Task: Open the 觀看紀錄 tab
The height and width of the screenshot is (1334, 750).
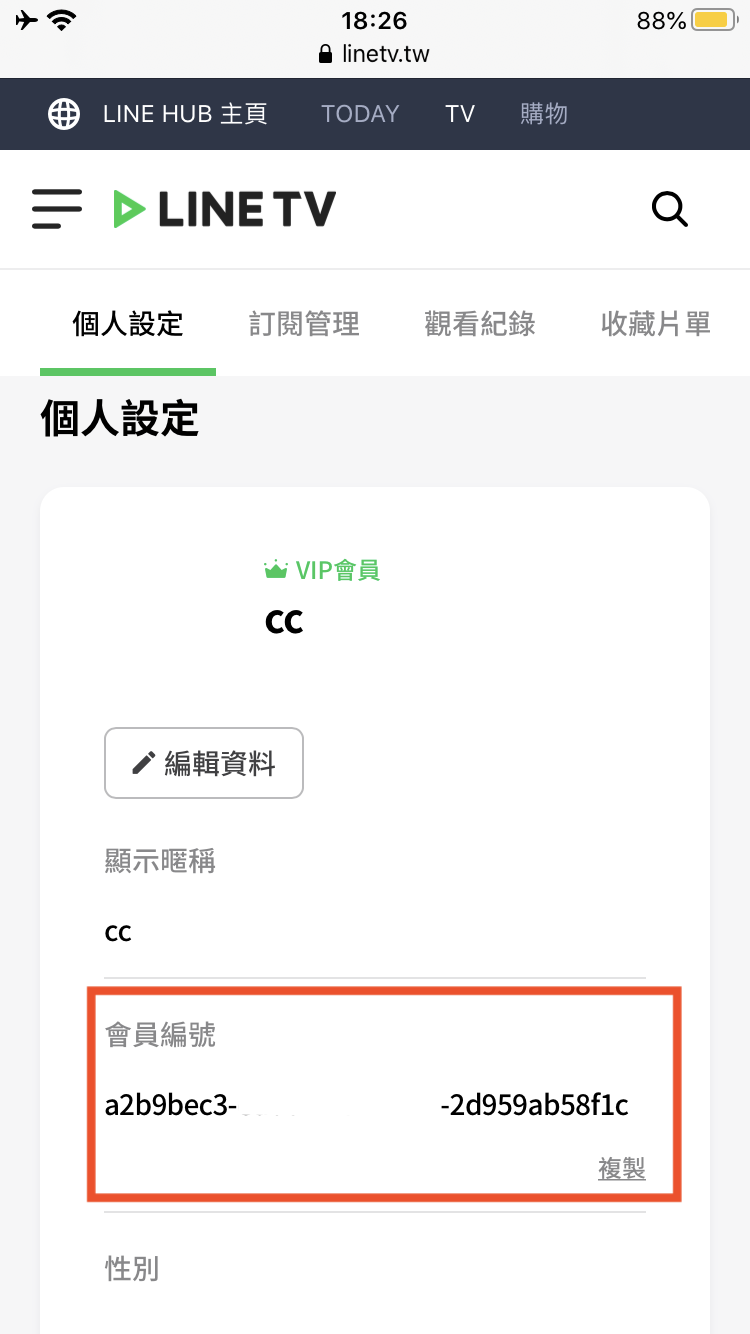Action: pos(480,324)
